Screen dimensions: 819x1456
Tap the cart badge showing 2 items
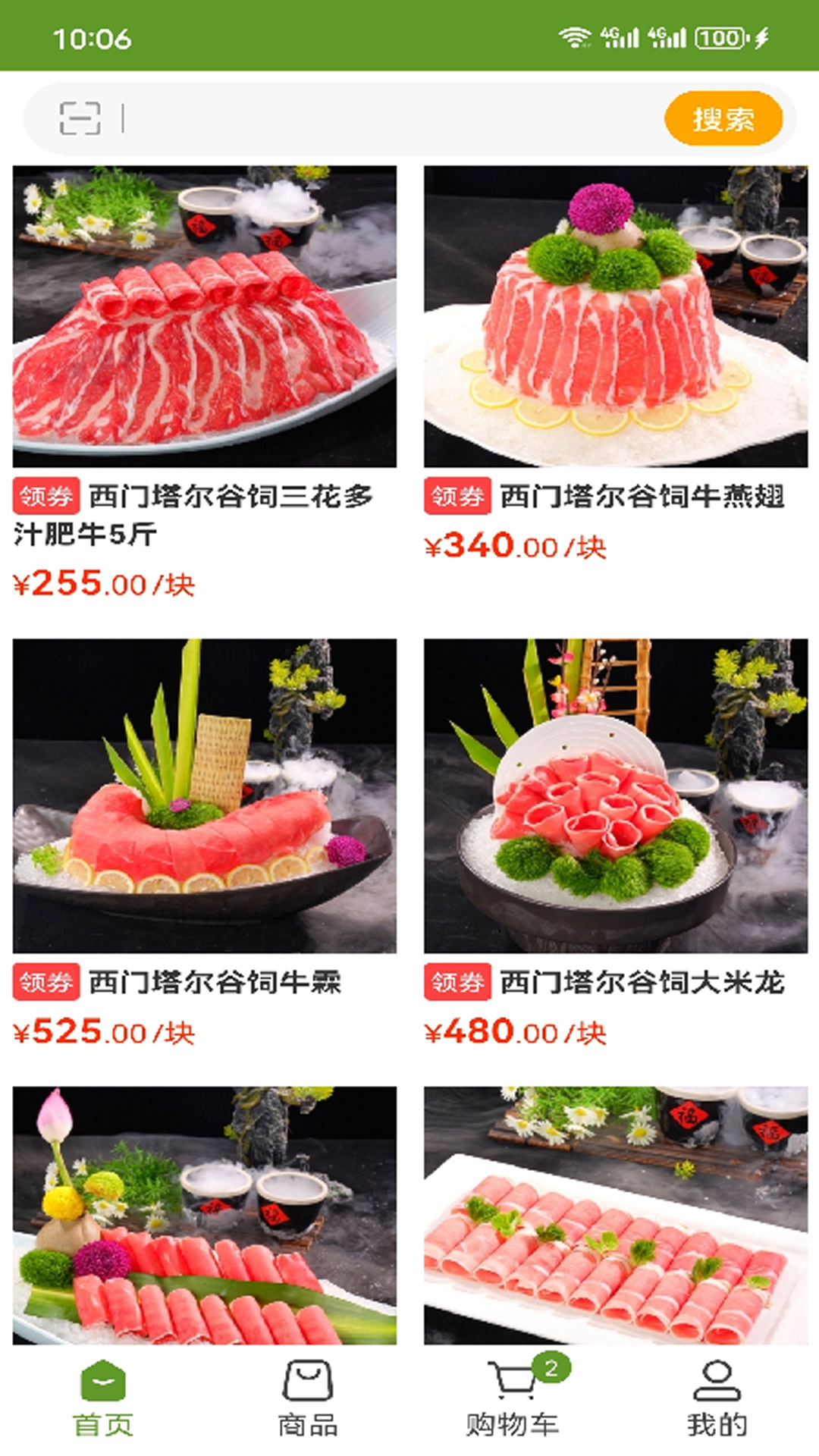click(551, 1365)
